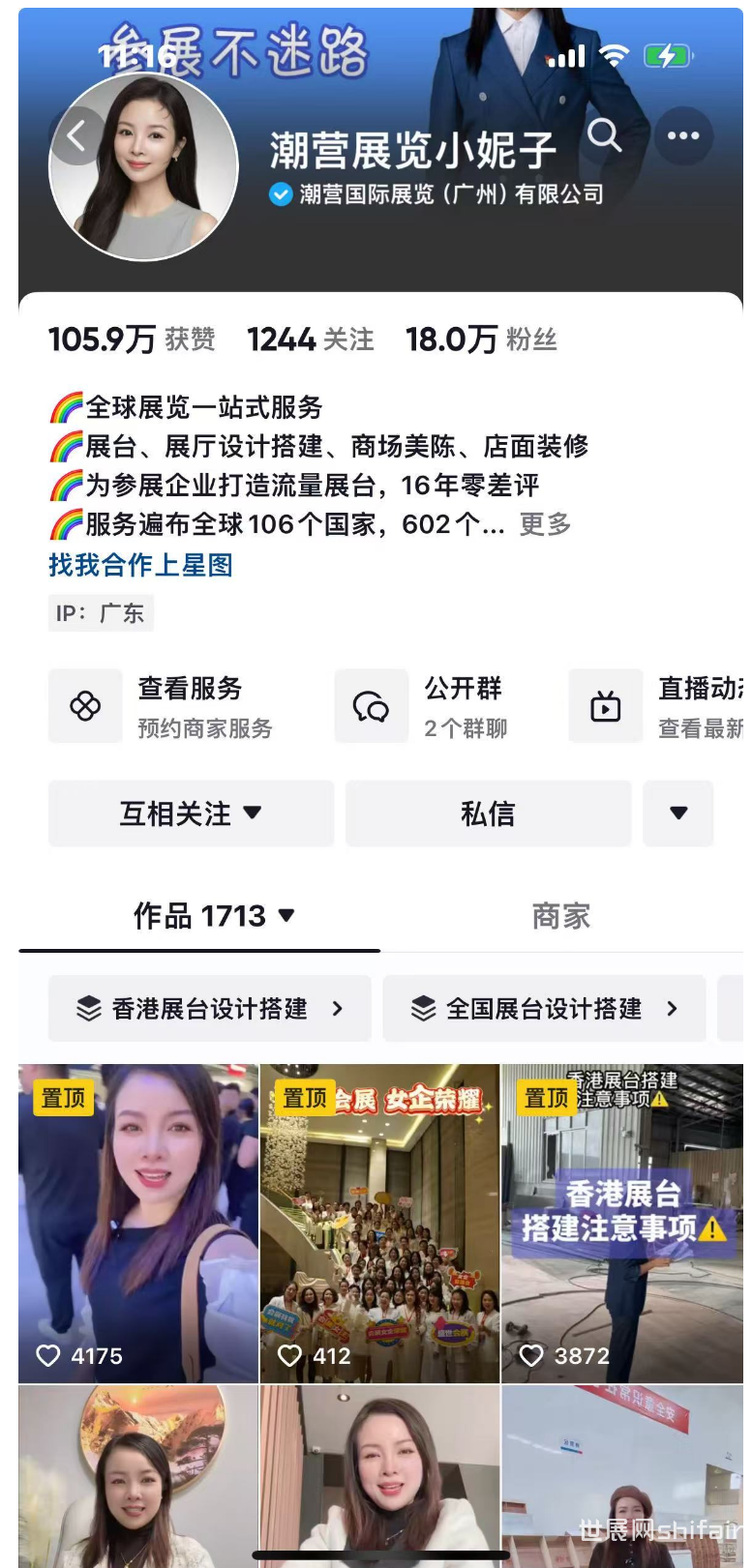Image resolution: width=752 pixels, height=1568 pixels.
Task: Switch to the 商家 tab
Action: pyautogui.click(x=560, y=916)
